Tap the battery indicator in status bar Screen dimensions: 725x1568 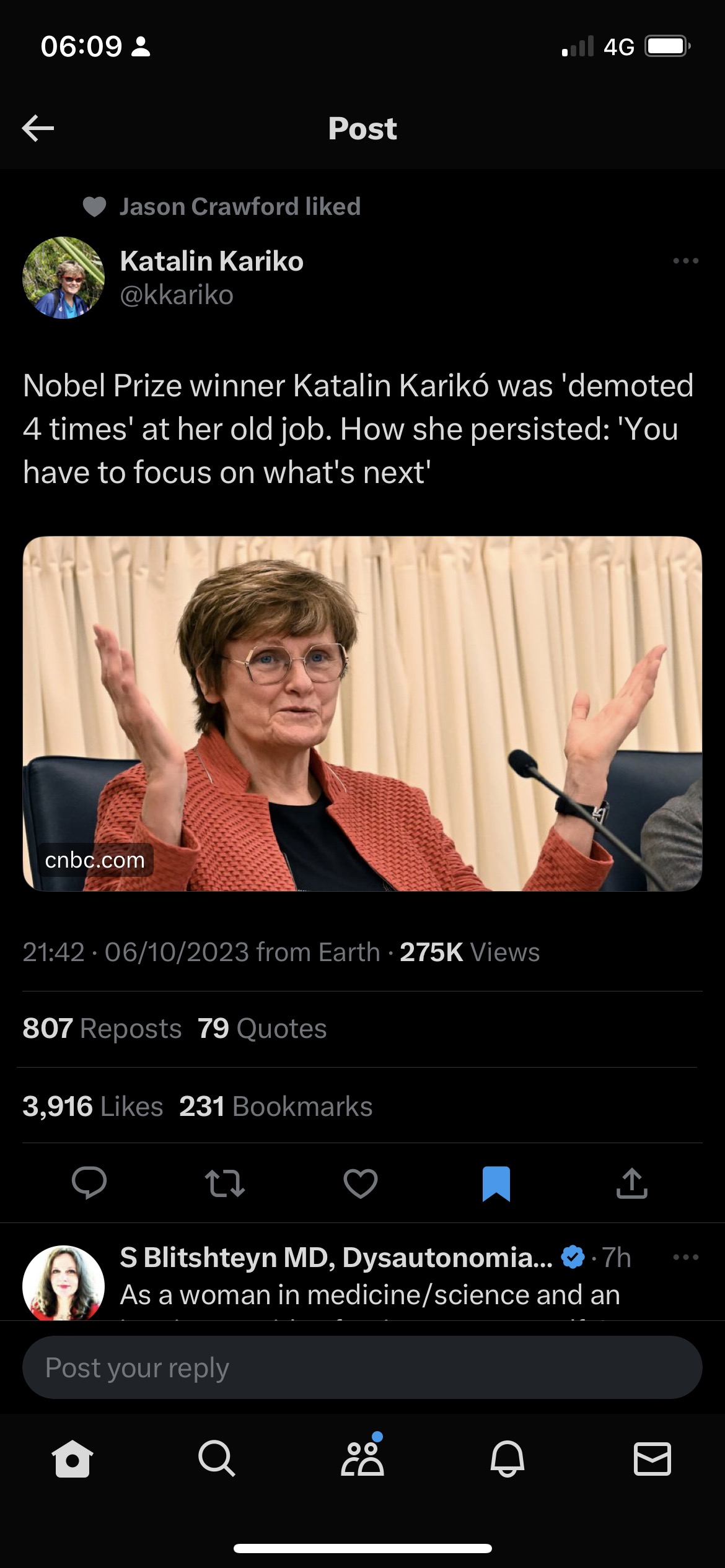point(666,45)
